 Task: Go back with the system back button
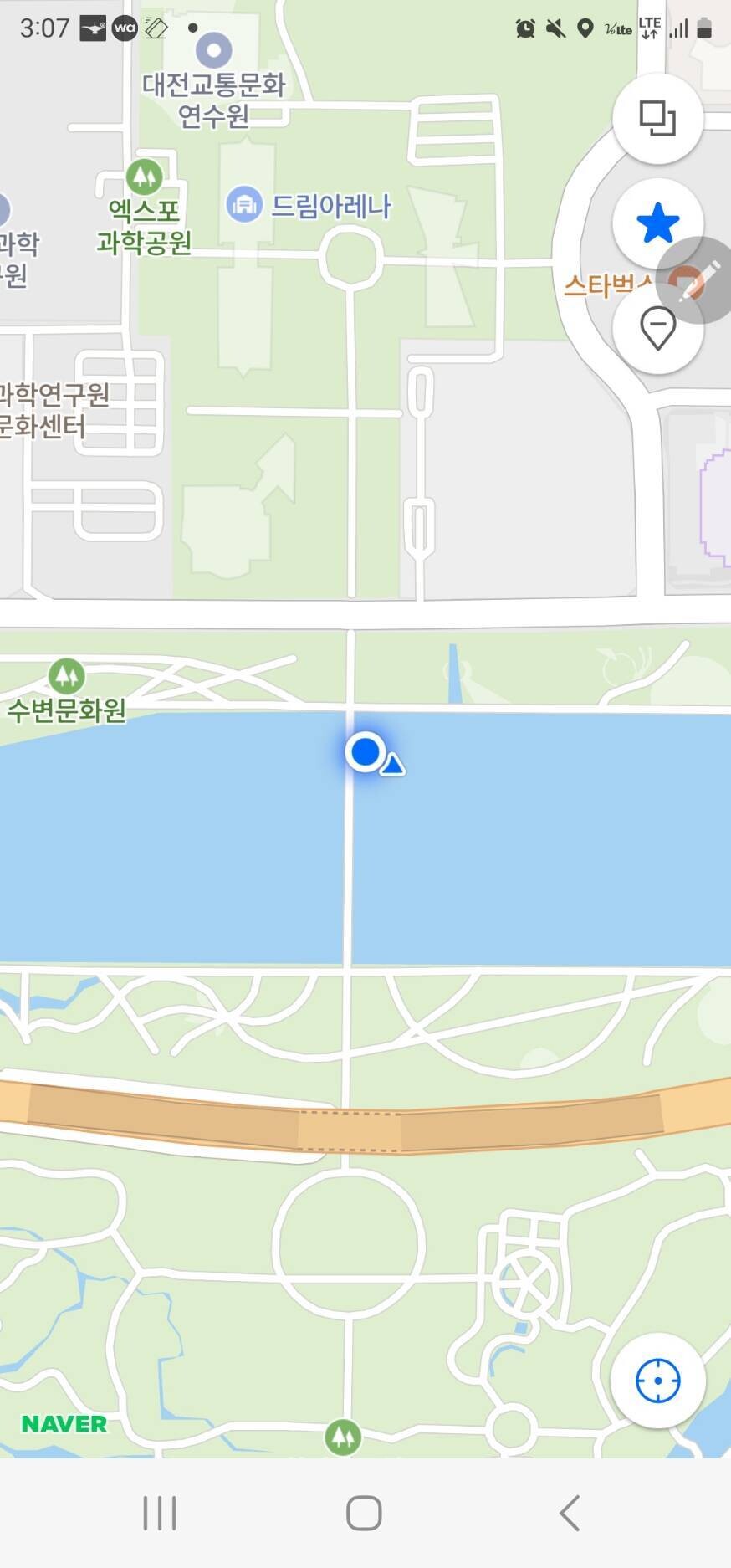coord(570,1513)
